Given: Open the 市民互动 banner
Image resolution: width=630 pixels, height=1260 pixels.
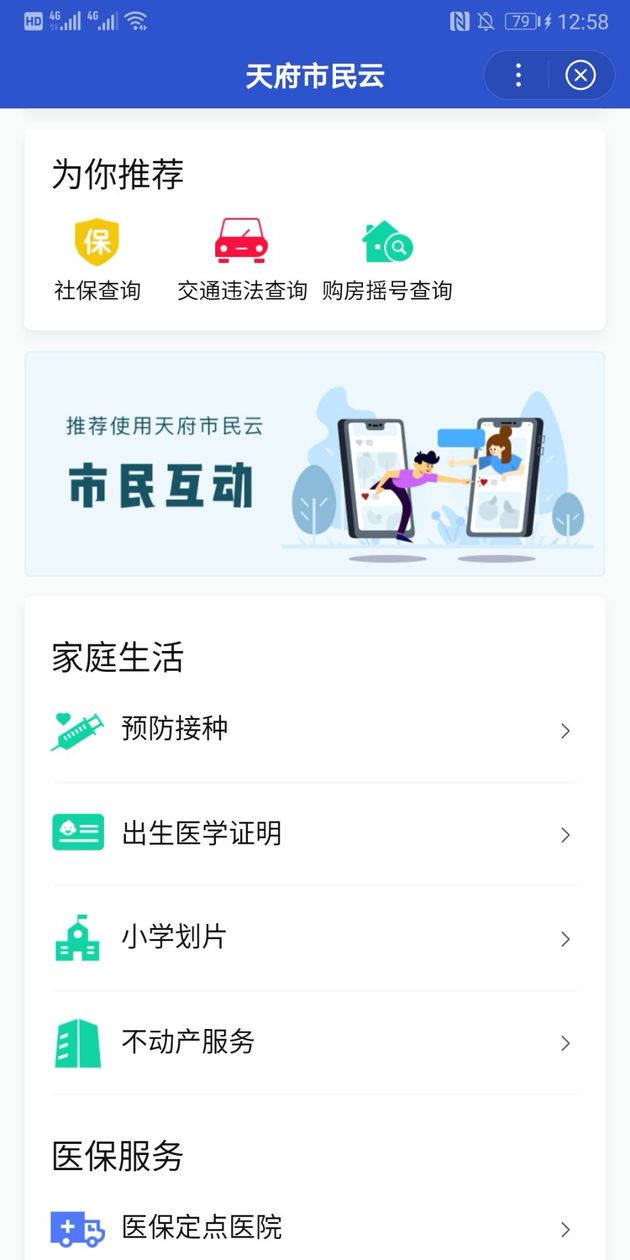Looking at the screenshot, I should 315,464.
